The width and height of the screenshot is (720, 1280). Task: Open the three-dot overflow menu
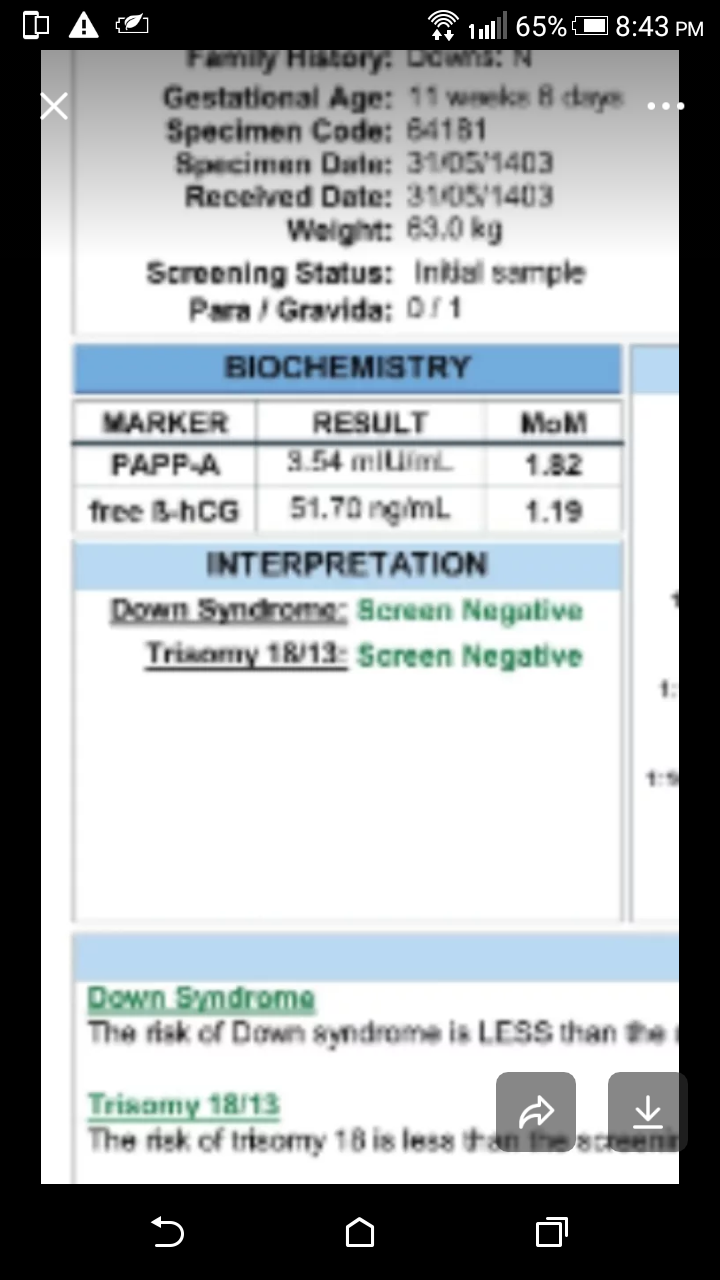point(665,106)
